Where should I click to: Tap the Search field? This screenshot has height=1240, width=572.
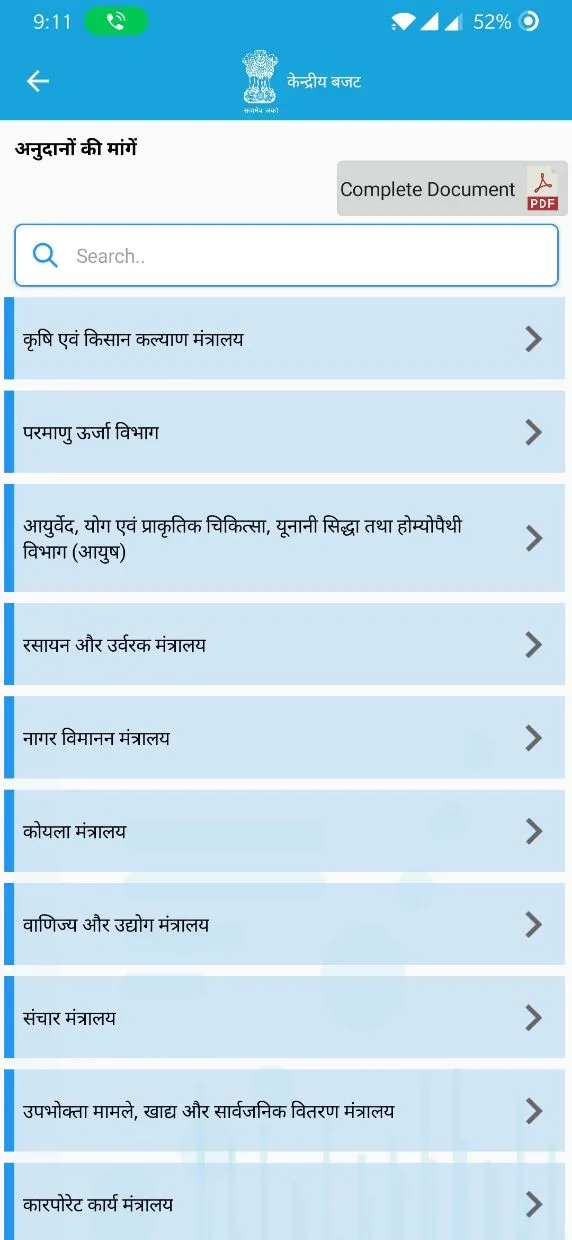pos(286,255)
